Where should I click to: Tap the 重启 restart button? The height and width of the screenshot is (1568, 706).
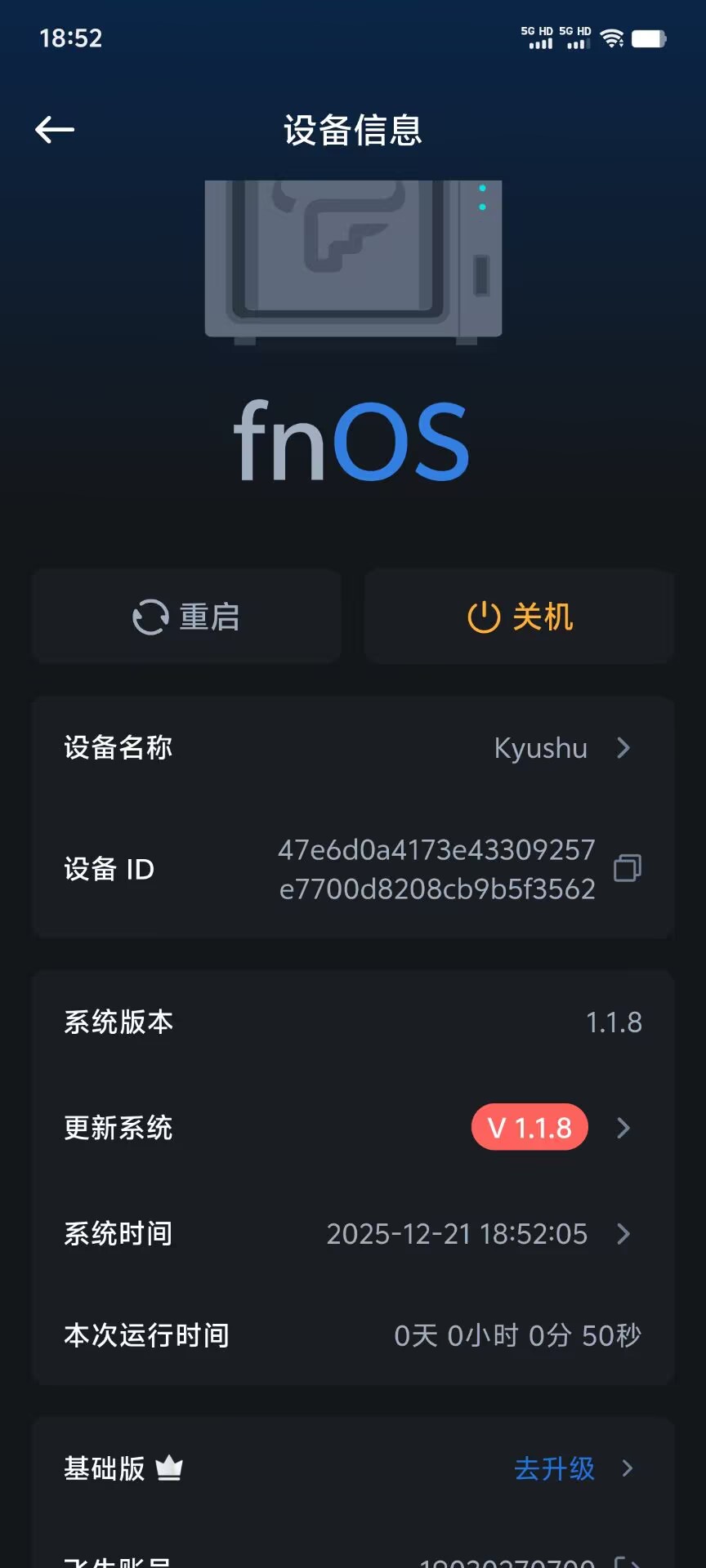(186, 617)
